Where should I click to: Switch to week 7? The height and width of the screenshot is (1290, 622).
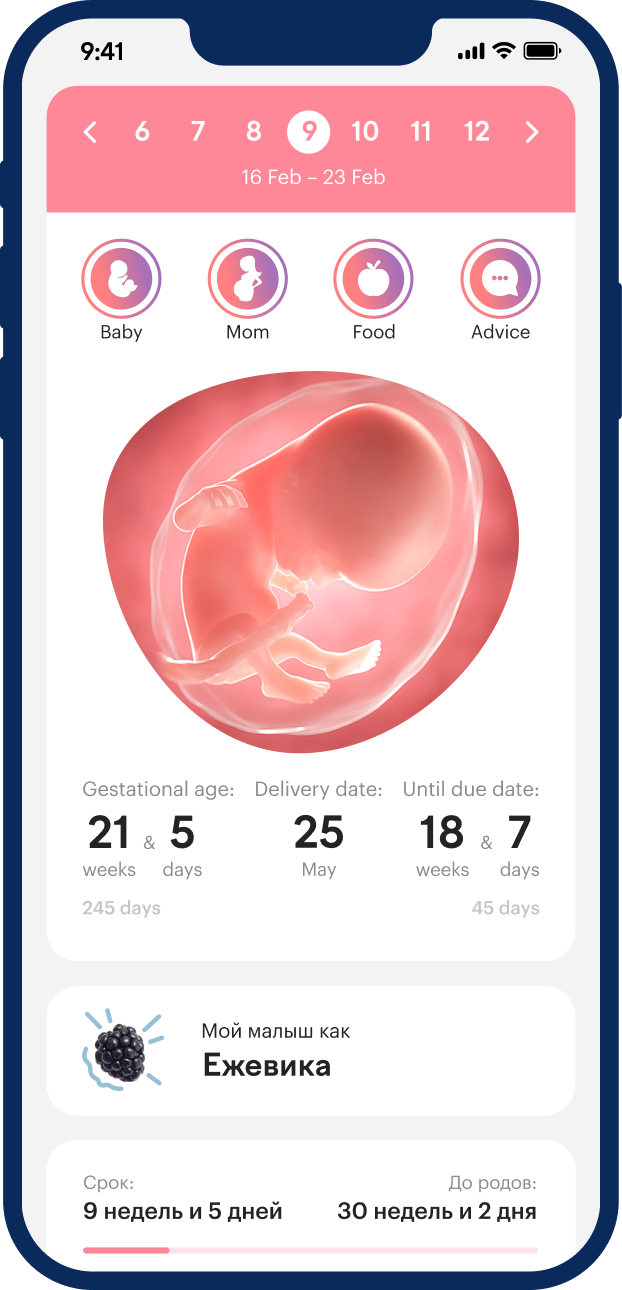tap(198, 132)
